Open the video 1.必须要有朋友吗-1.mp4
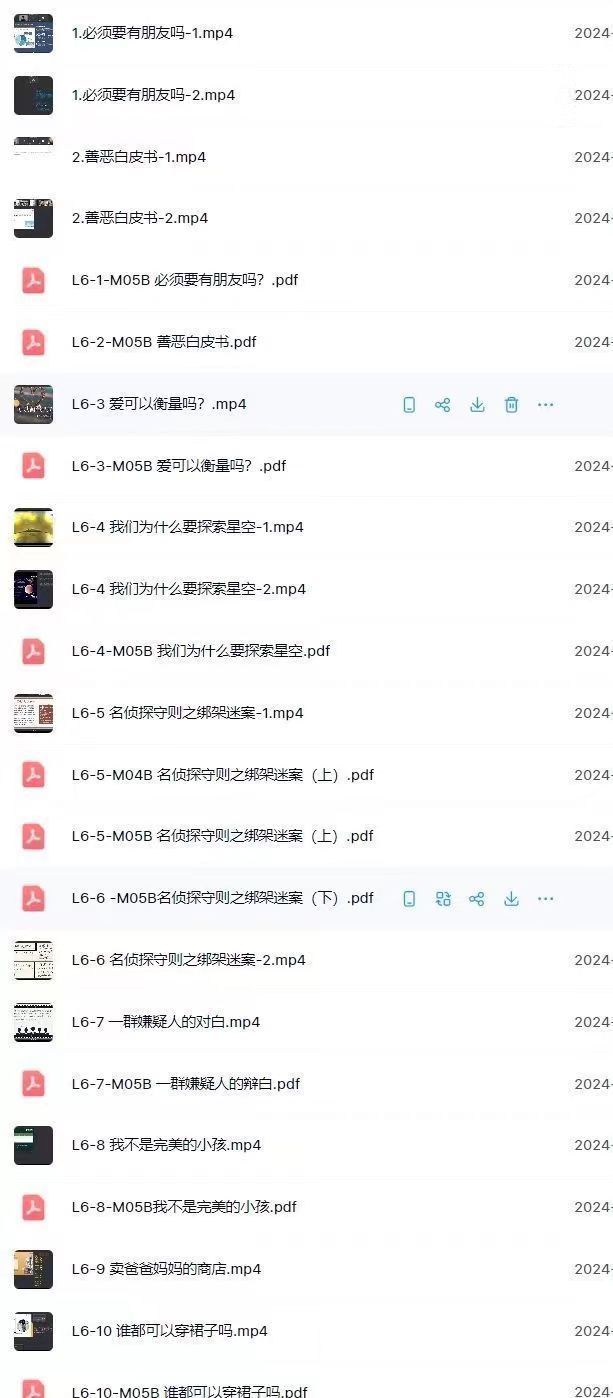This screenshot has height=1398, width=613. [x=152, y=33]
